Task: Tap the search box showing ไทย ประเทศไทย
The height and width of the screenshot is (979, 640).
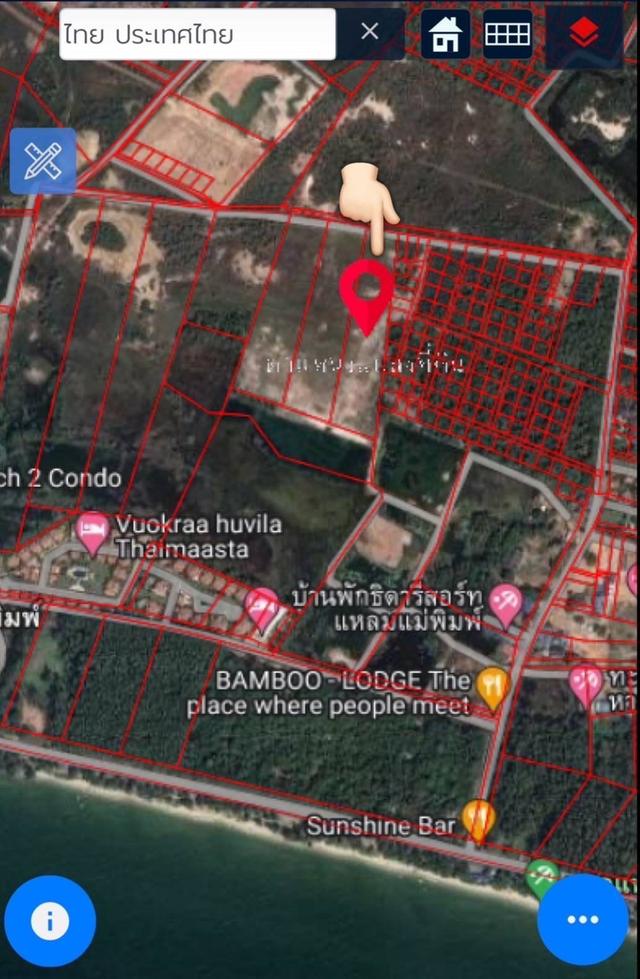Action: (x=197, y=34)
